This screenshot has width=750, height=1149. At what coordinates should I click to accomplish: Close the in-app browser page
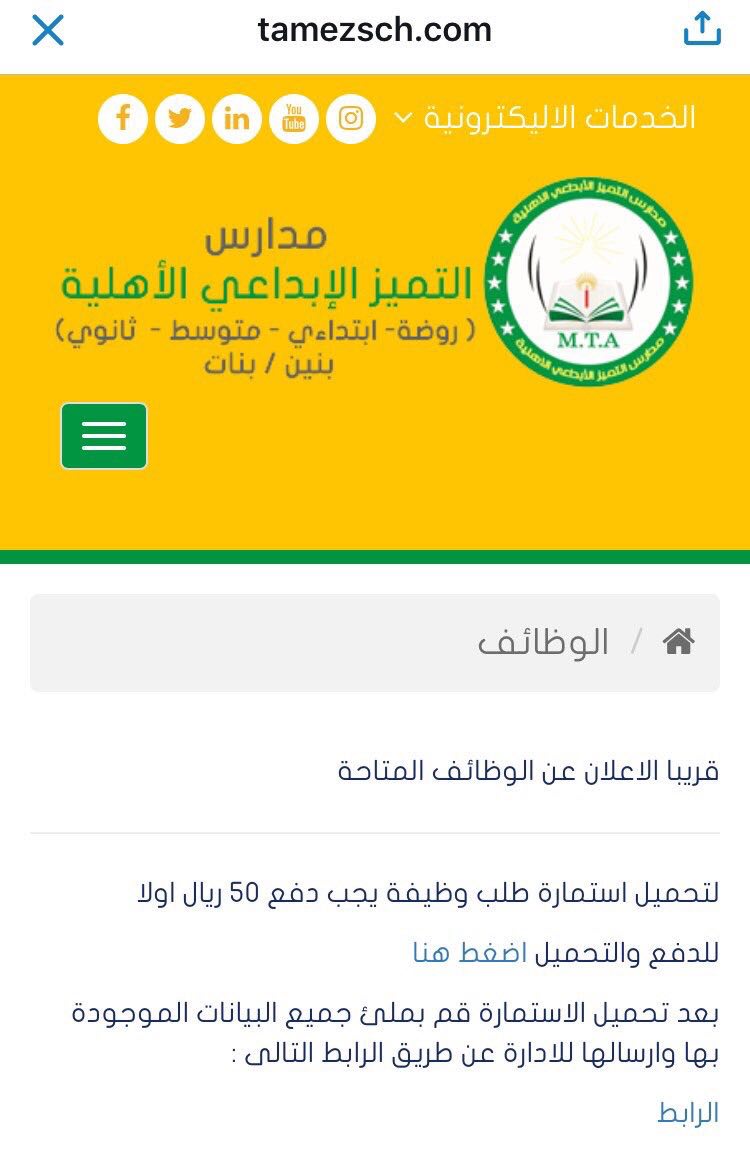[47, 30]
